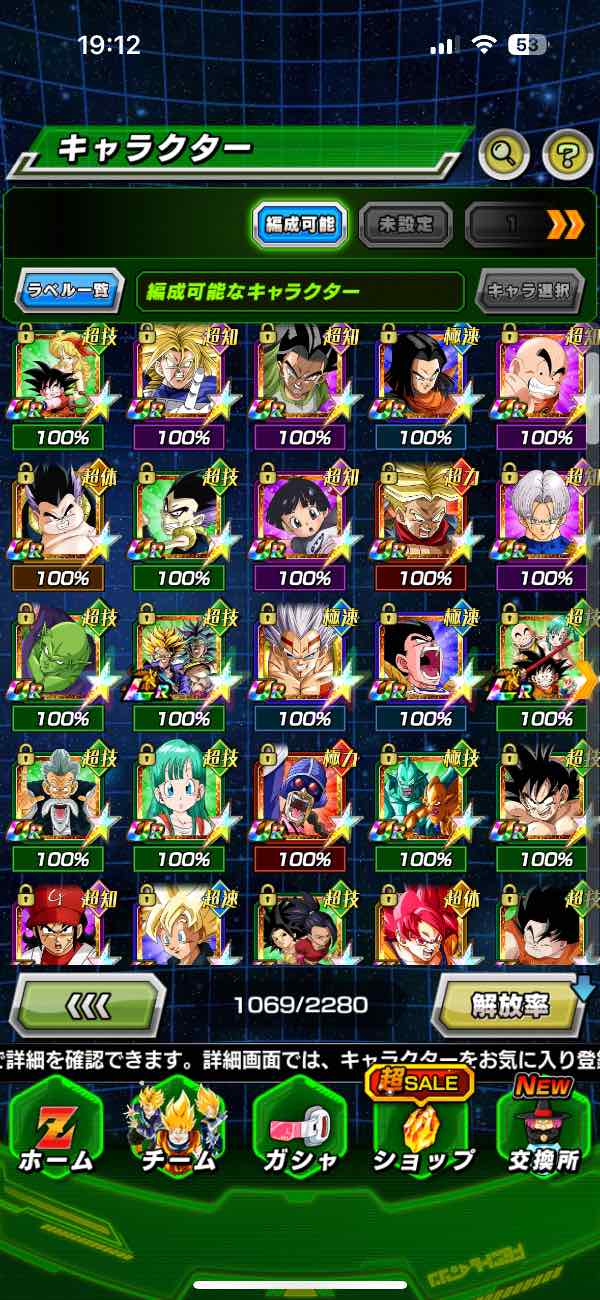600x1300 pixels.
Task: Tap the 解放率 sort button
Action: 510,1004
